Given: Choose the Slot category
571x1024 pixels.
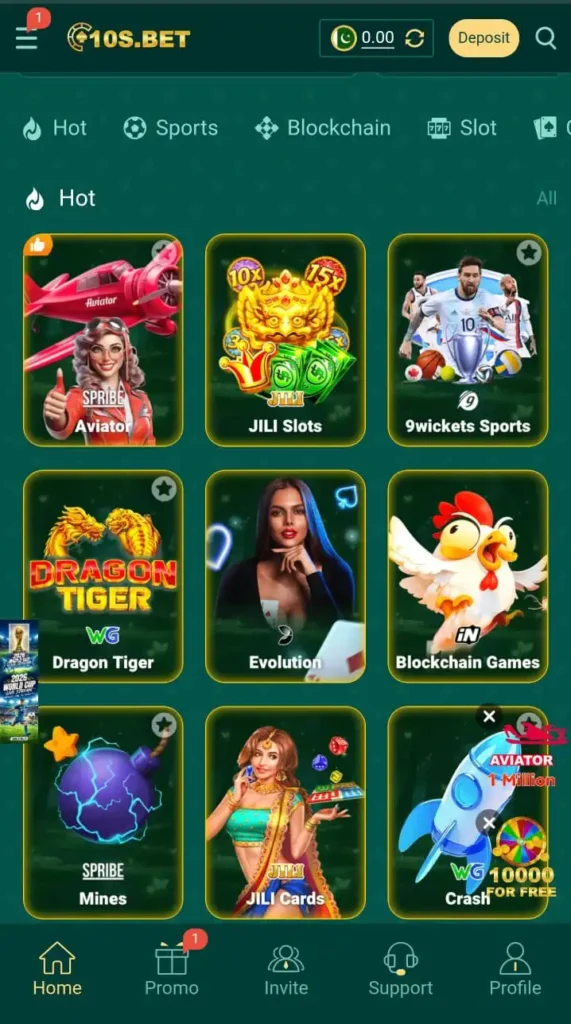Looking at the screenshot, I should pos(462,128).
